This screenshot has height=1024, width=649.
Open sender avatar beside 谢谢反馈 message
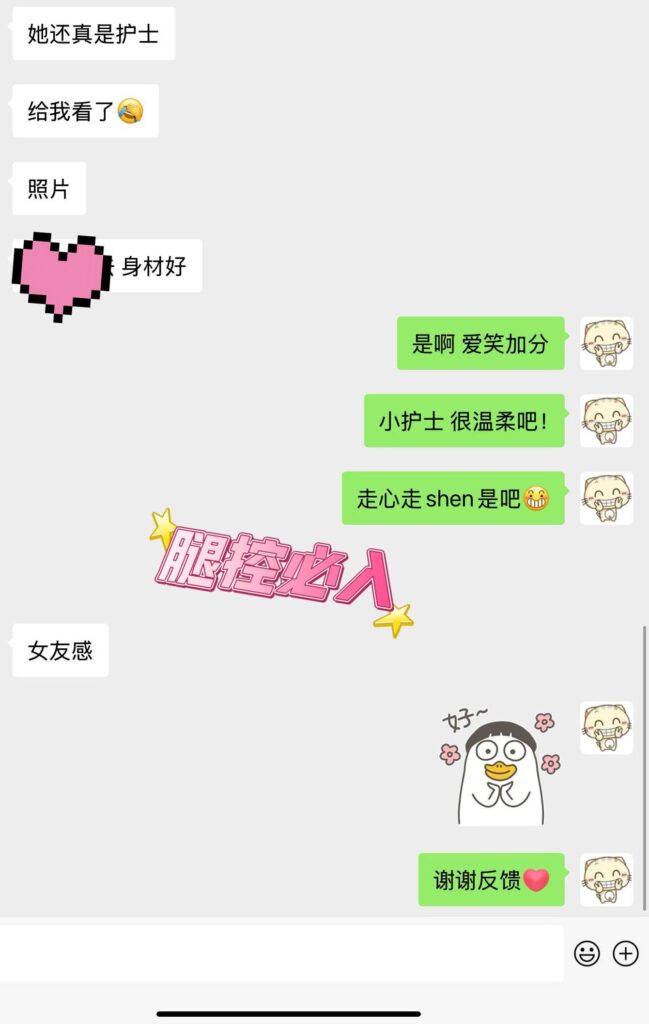click(x=606, y=879)
